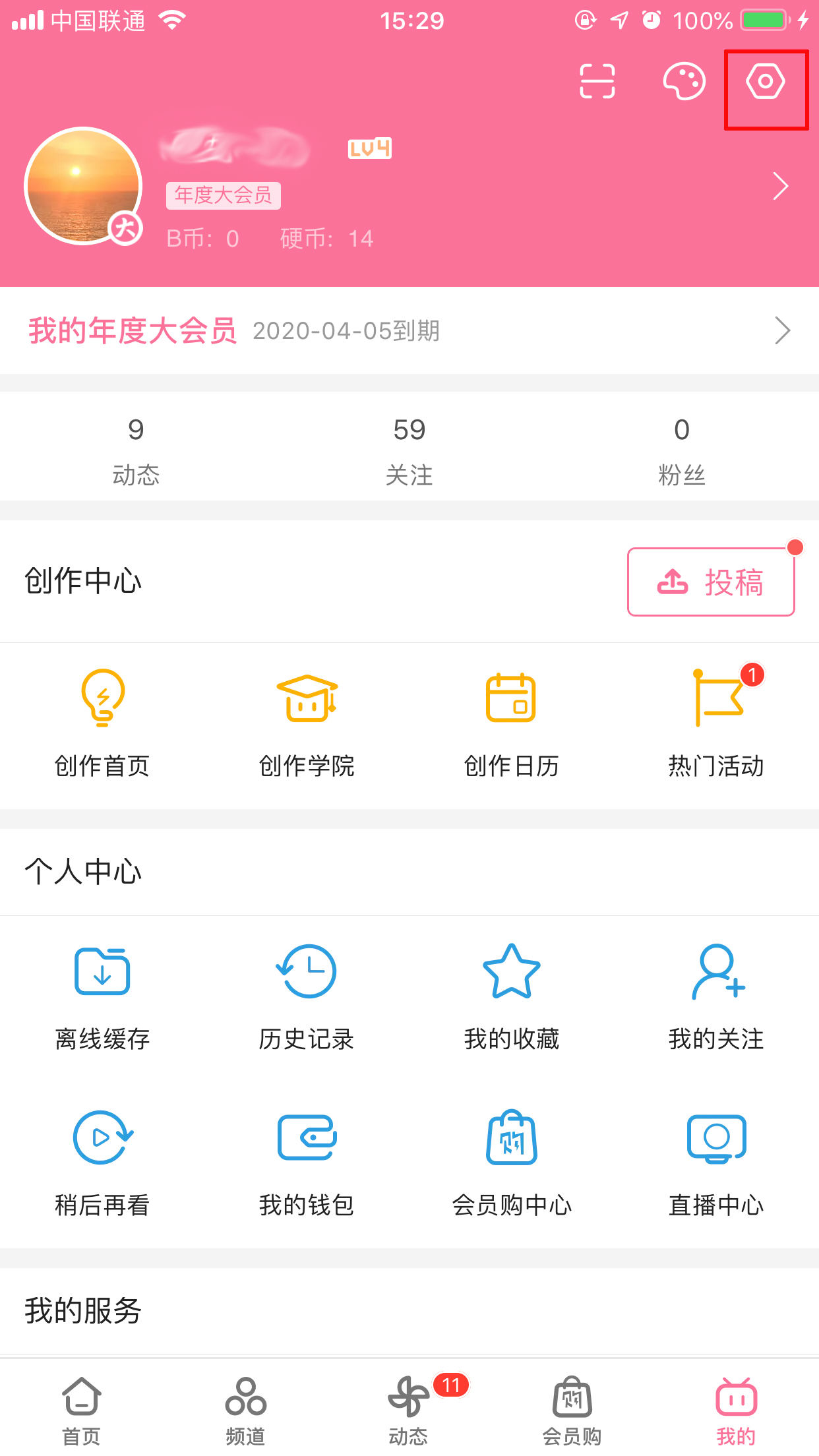This screenshot has height=1456, width=819.
Task: Open the settings gear icon
Action: (765, 81)
